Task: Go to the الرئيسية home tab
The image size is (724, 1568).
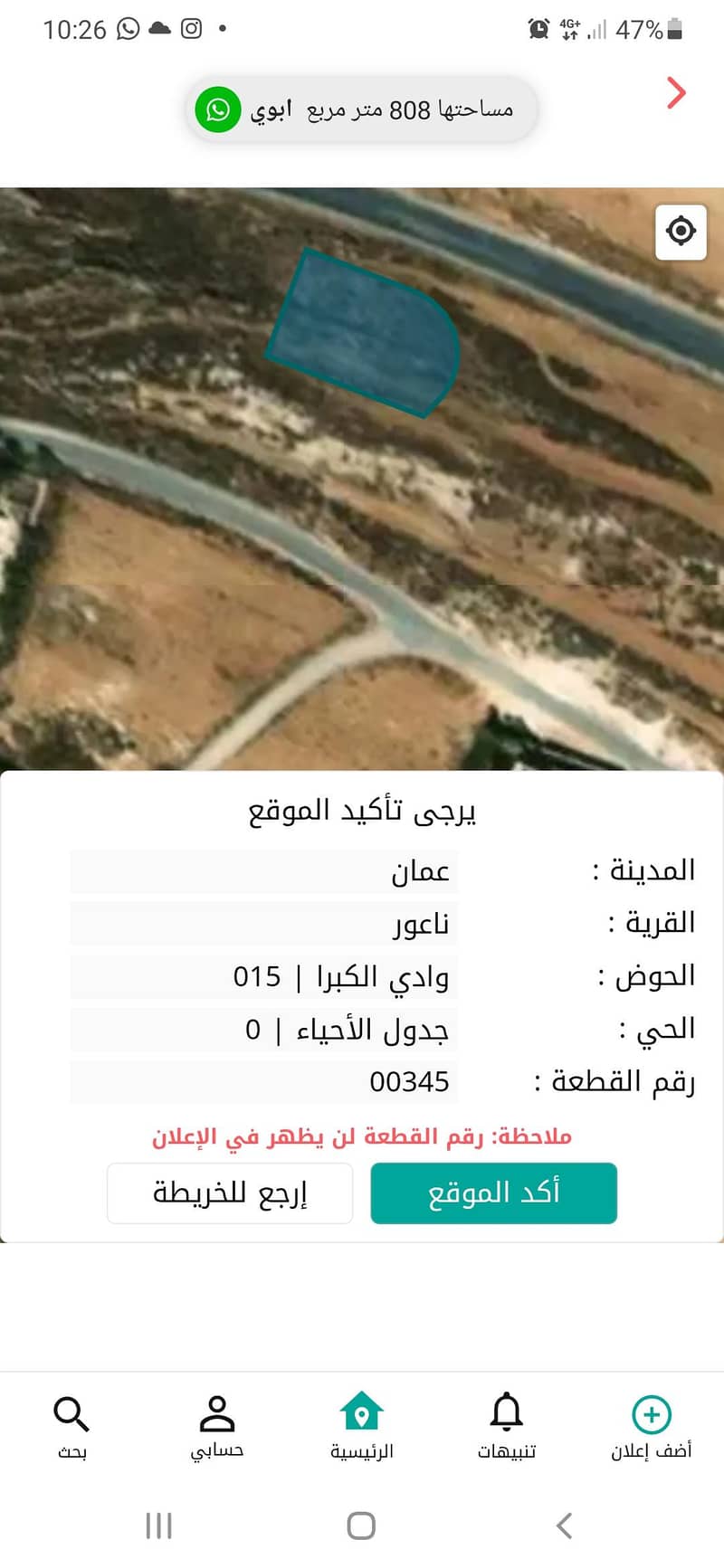Action: (361, 1427)
